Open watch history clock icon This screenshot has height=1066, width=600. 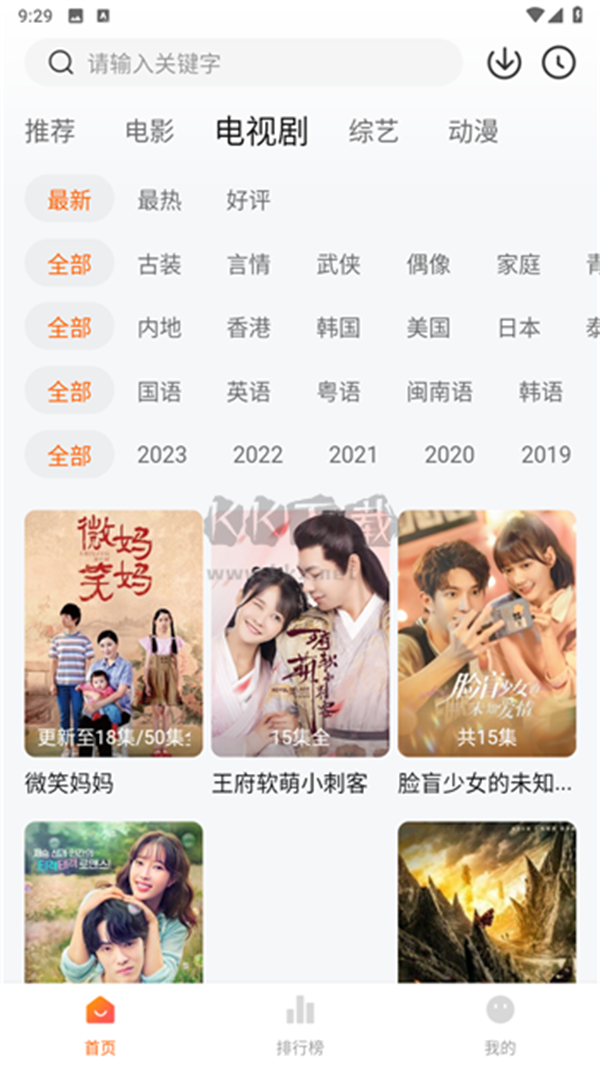click(x=559, y=63)
